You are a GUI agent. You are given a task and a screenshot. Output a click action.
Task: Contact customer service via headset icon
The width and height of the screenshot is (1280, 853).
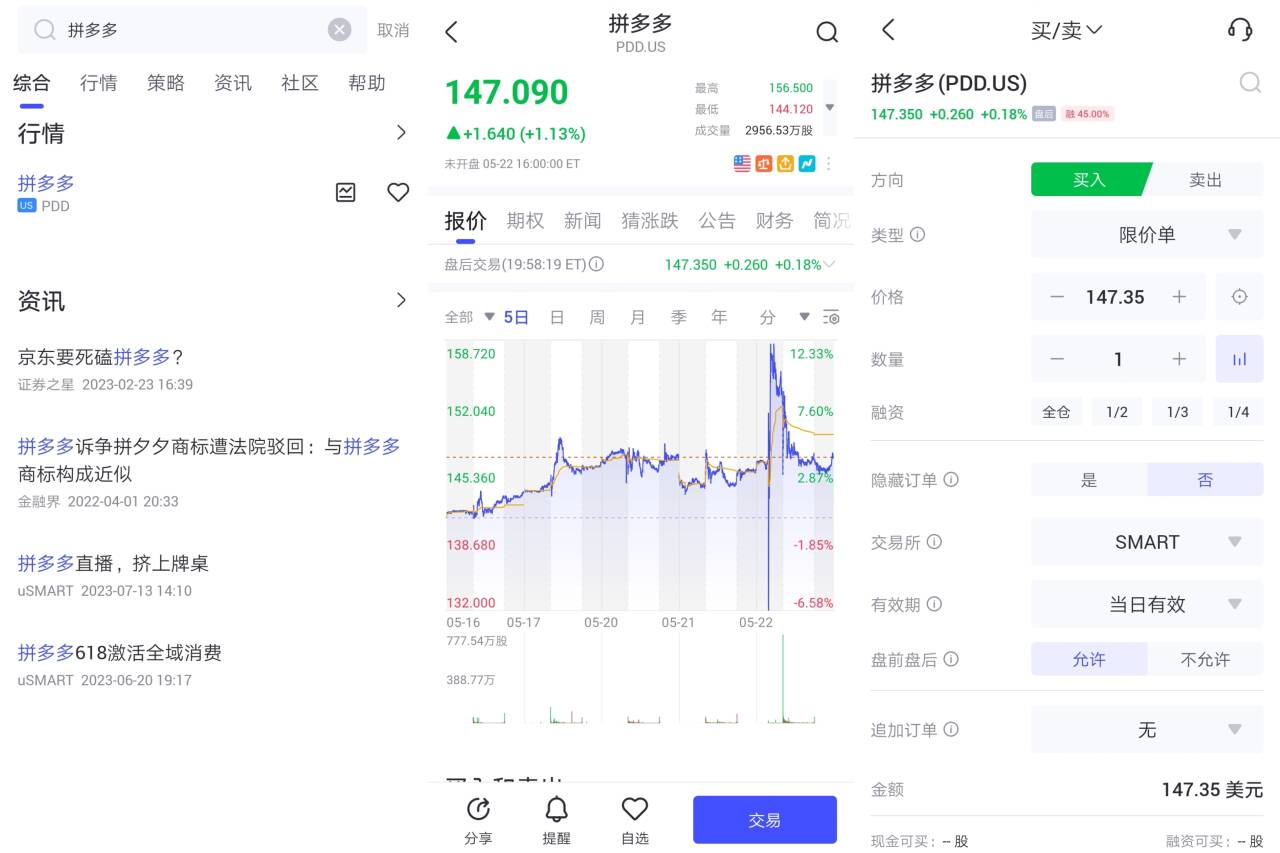coord(1240,30)
